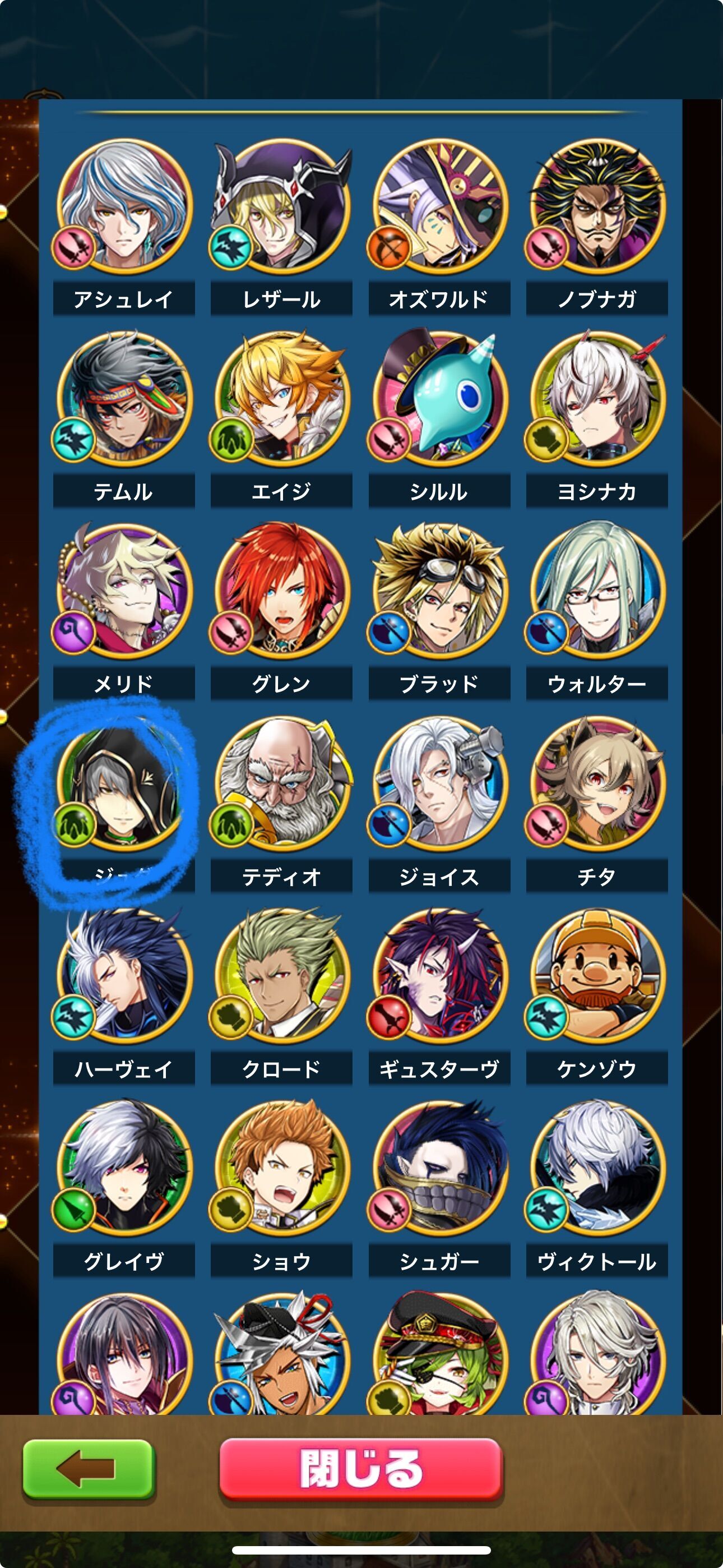Open character ギュスターヴ
Image resolution: width=723 pixels, height=1568 pixels.
[x=439, y=976]
